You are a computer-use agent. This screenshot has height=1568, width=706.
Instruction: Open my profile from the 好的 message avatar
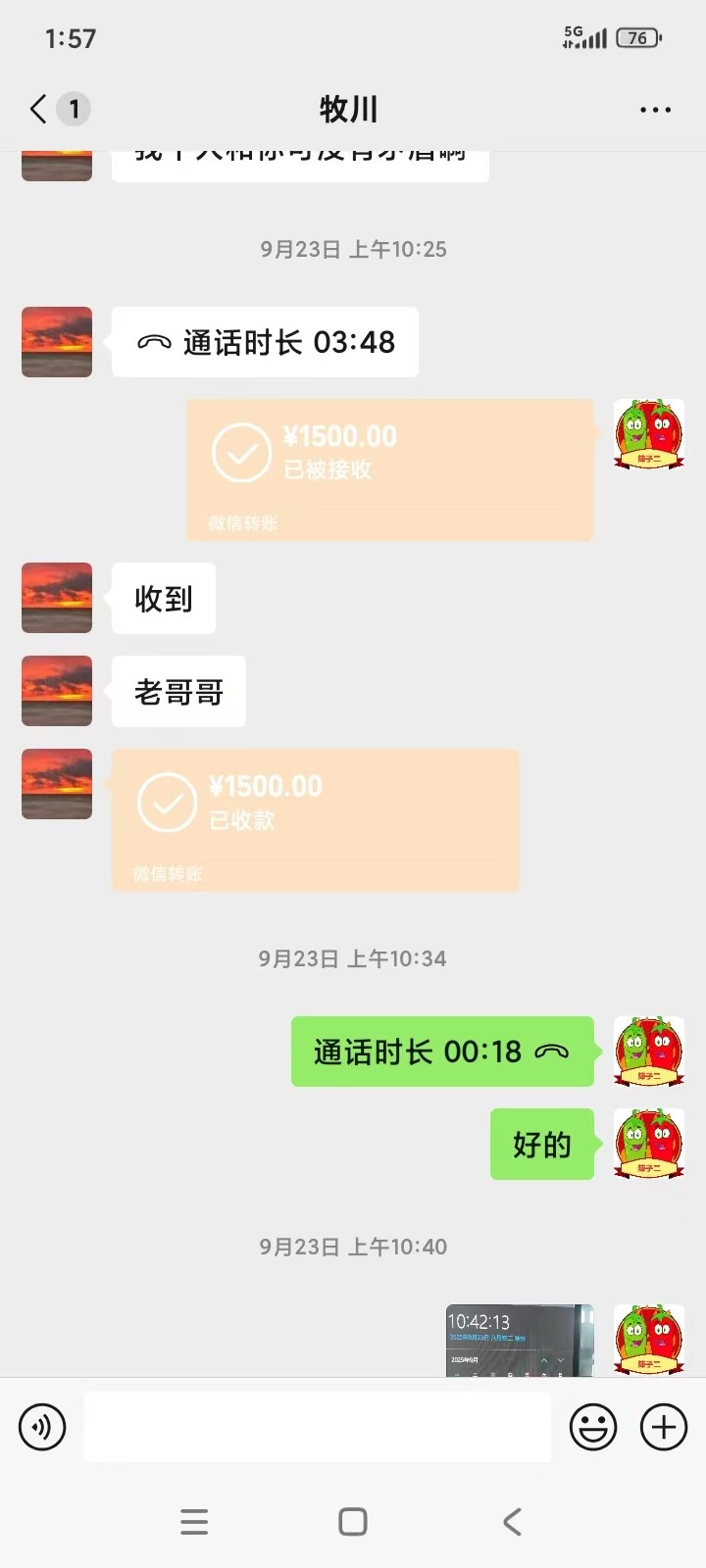(x=648, y=1144)
